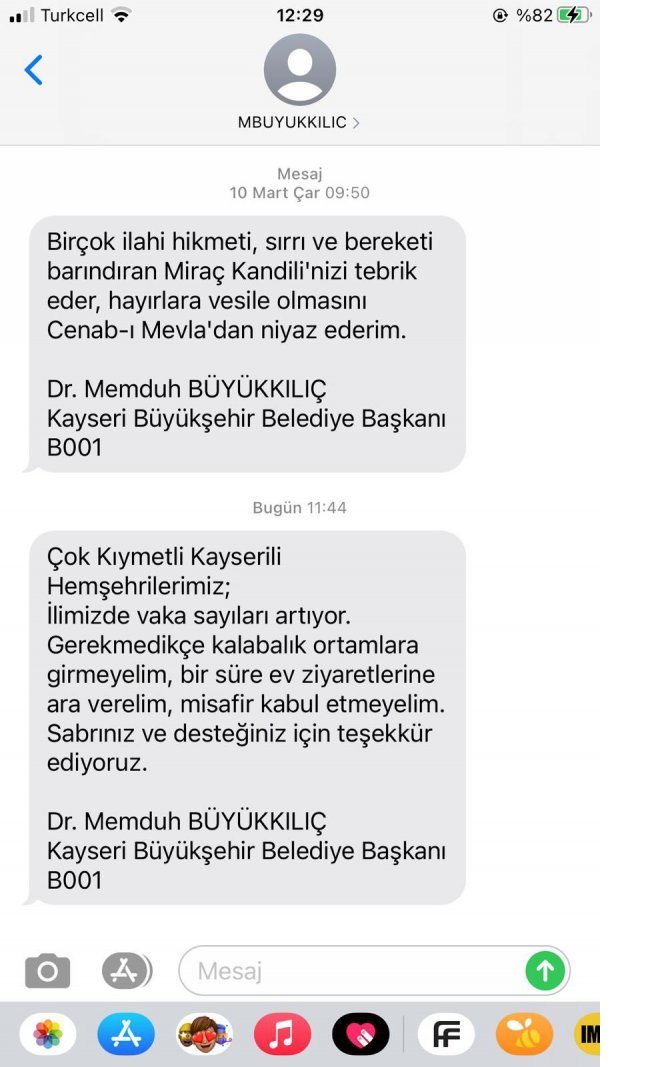
Task: Open Digital Touch heart app
Action: point(361,1034)
